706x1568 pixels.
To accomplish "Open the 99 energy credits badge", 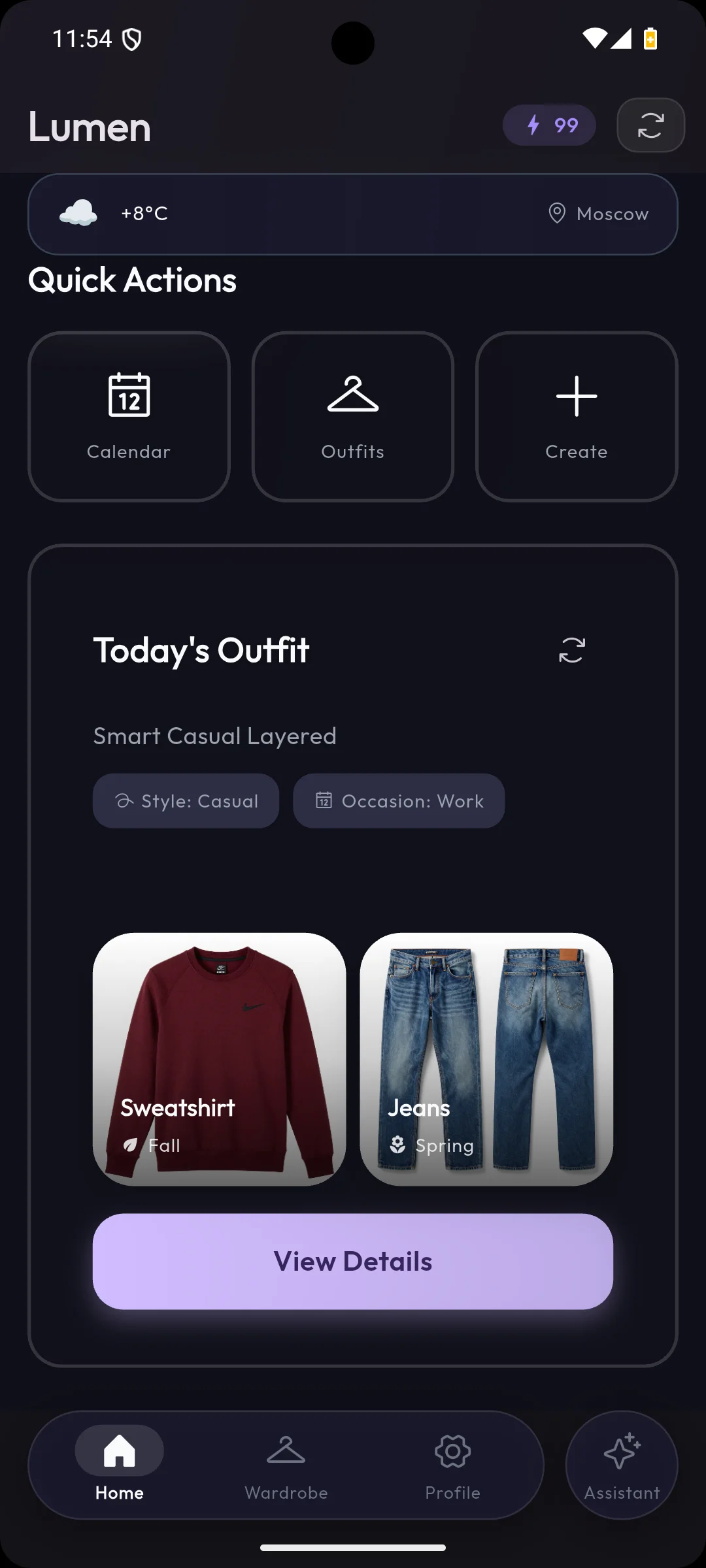I will click(x=549, y=125).
